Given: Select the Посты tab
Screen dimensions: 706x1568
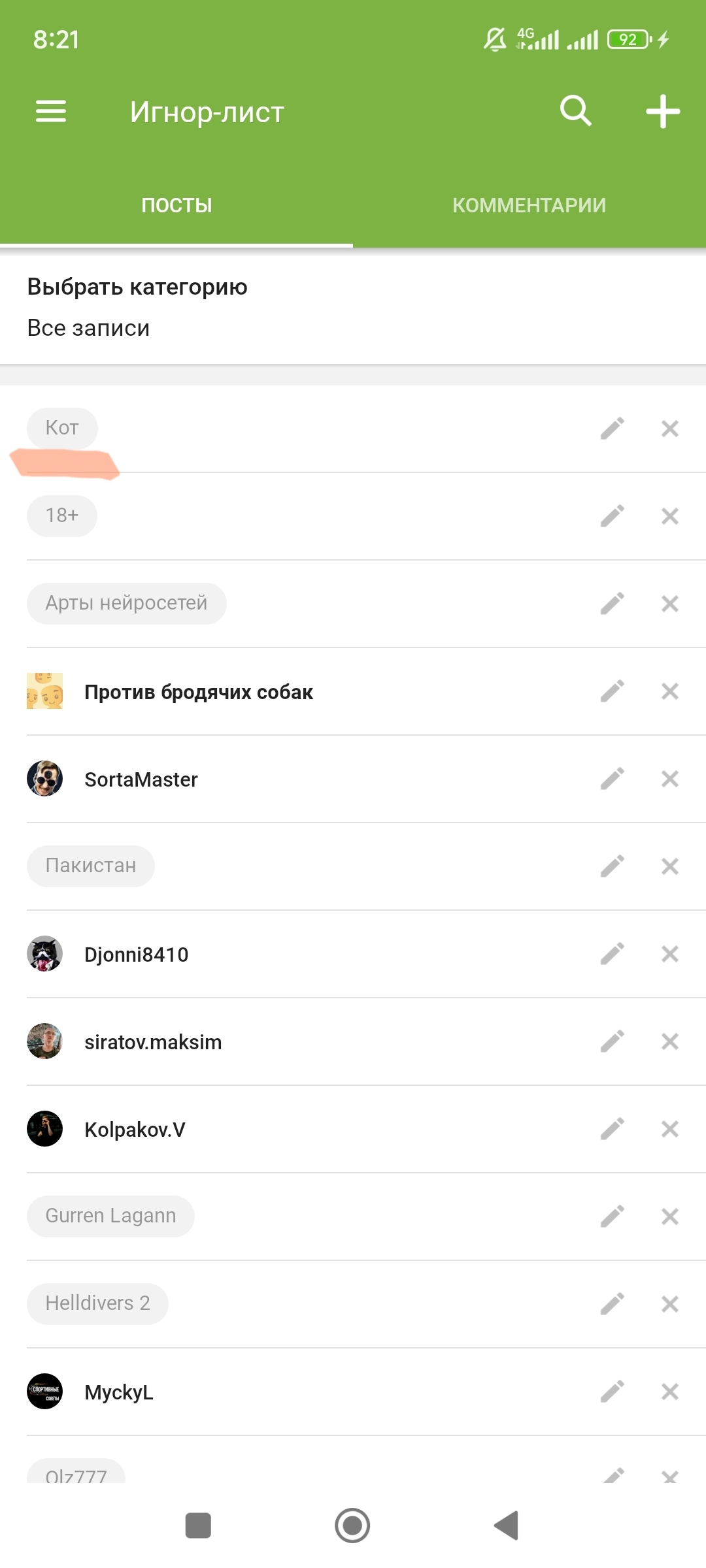Looking at the screenshot, I should [x=176, y=205].
